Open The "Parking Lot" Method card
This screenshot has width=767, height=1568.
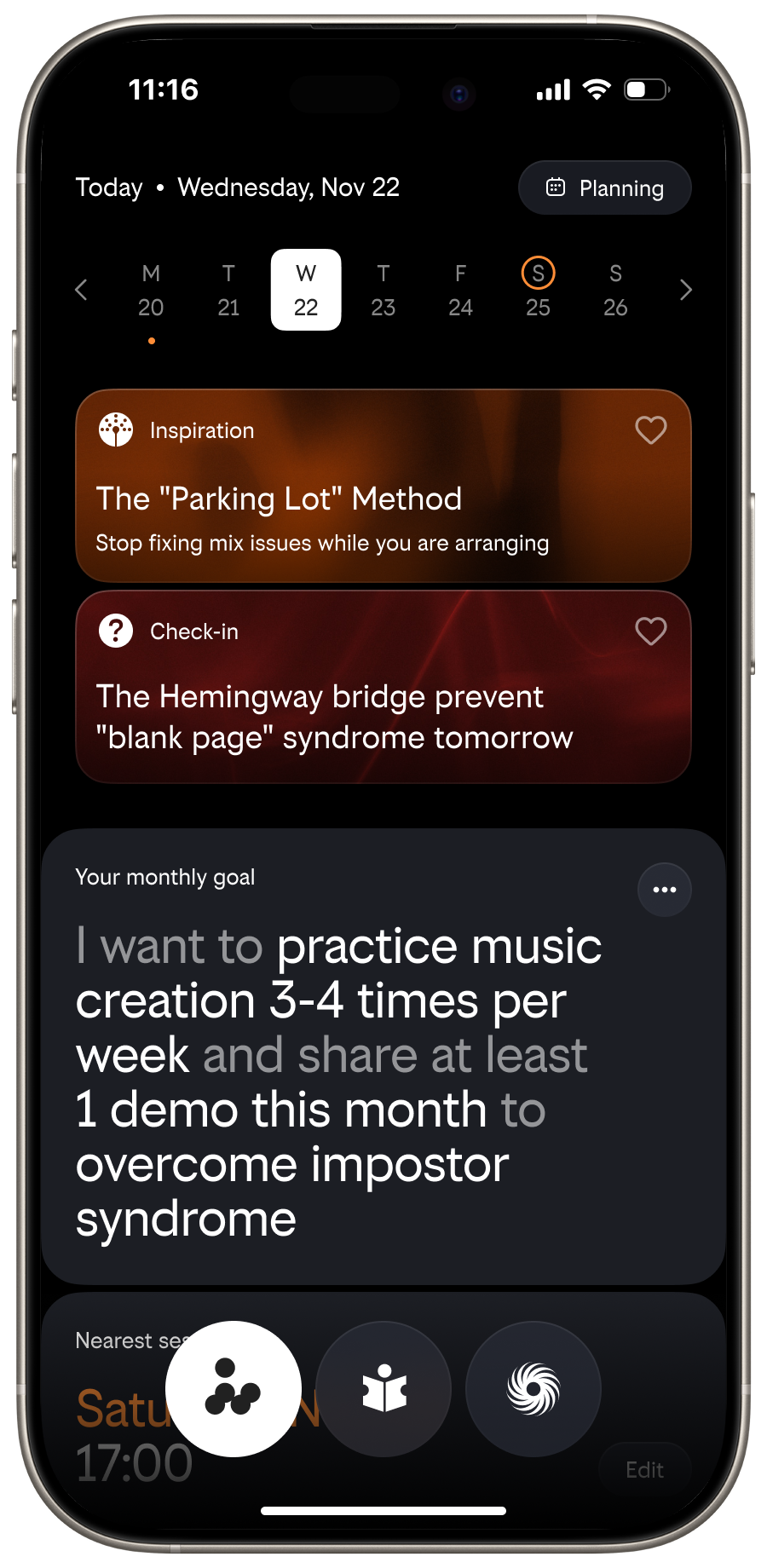click(x=341, y=511)
